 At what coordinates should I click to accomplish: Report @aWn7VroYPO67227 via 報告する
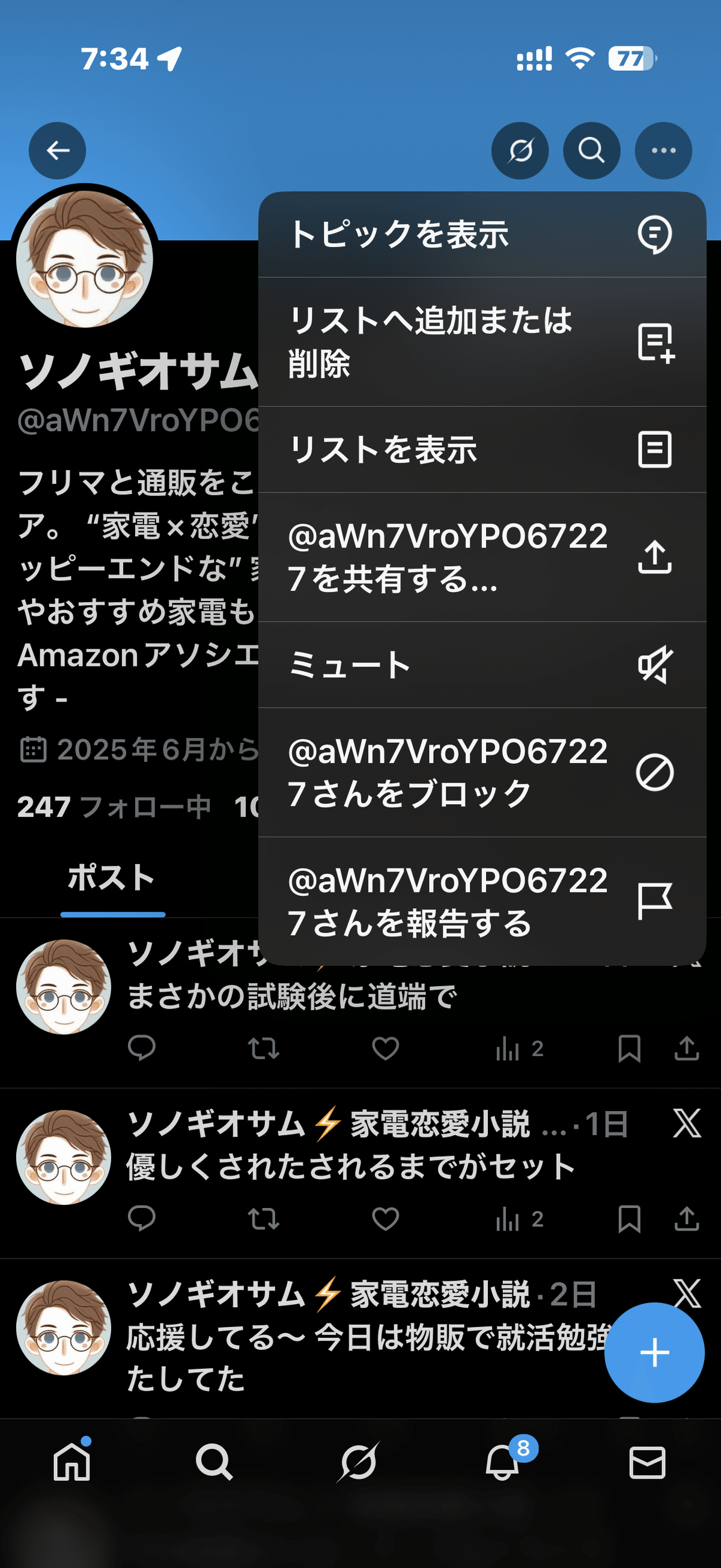(481, 901)
